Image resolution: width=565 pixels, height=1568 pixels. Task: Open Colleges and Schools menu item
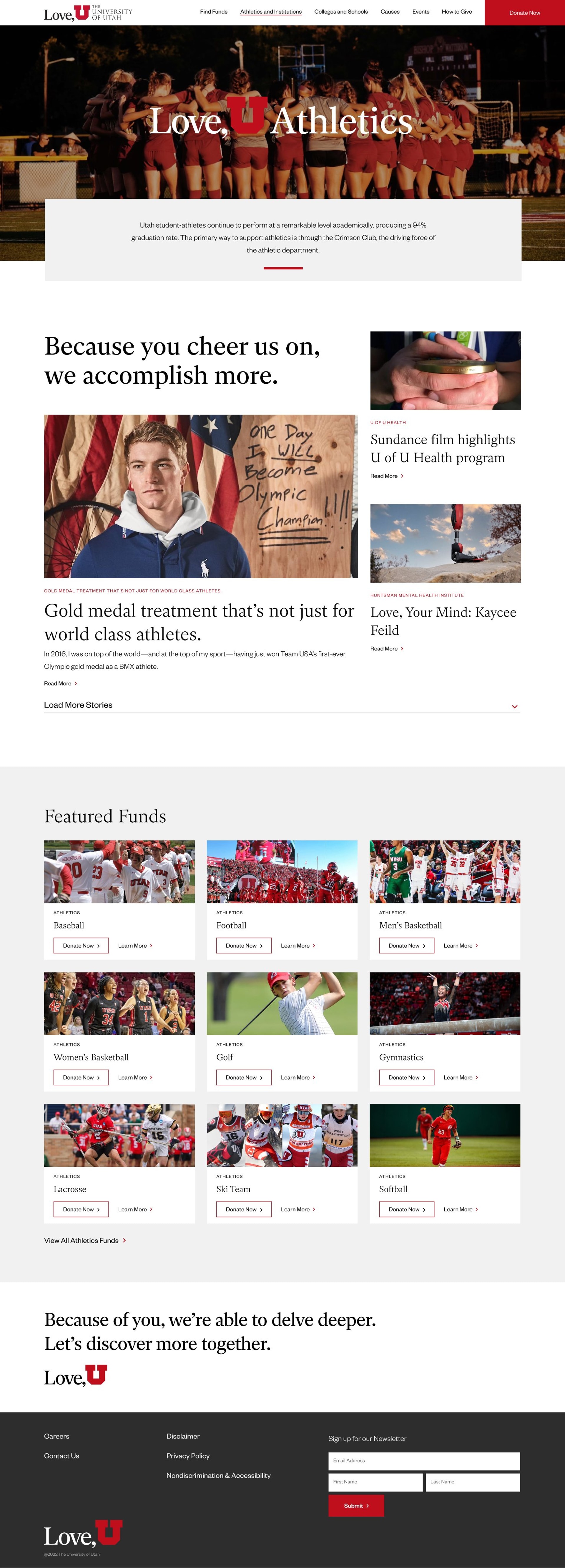point(340,11)
